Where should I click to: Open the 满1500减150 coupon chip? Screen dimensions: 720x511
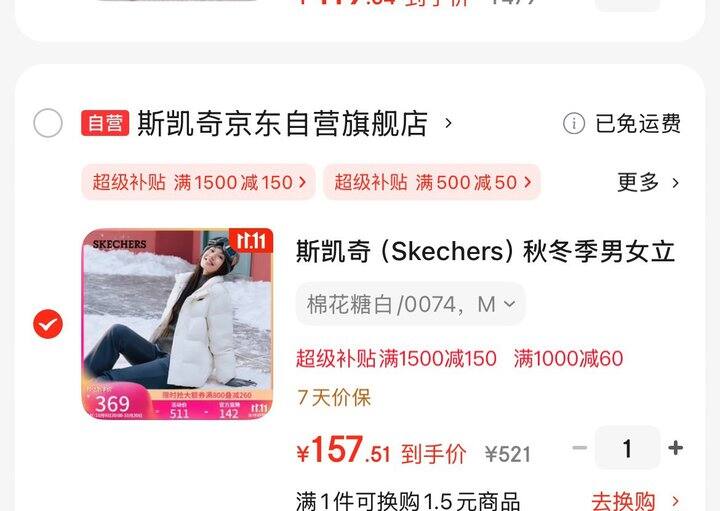pos(198,182)
